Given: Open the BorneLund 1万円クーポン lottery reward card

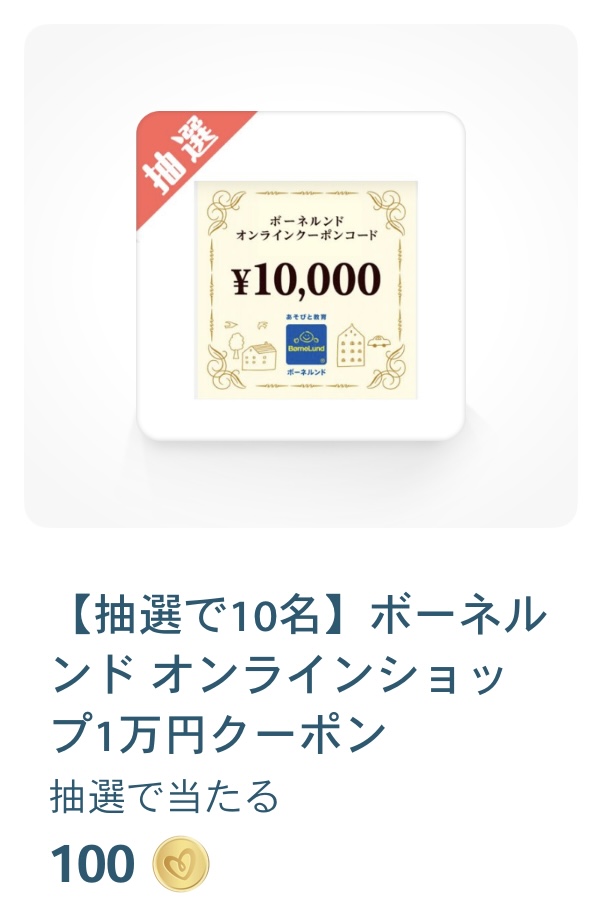Looking at the screenshot, I should pyautogui.click(x=300, y=277).
